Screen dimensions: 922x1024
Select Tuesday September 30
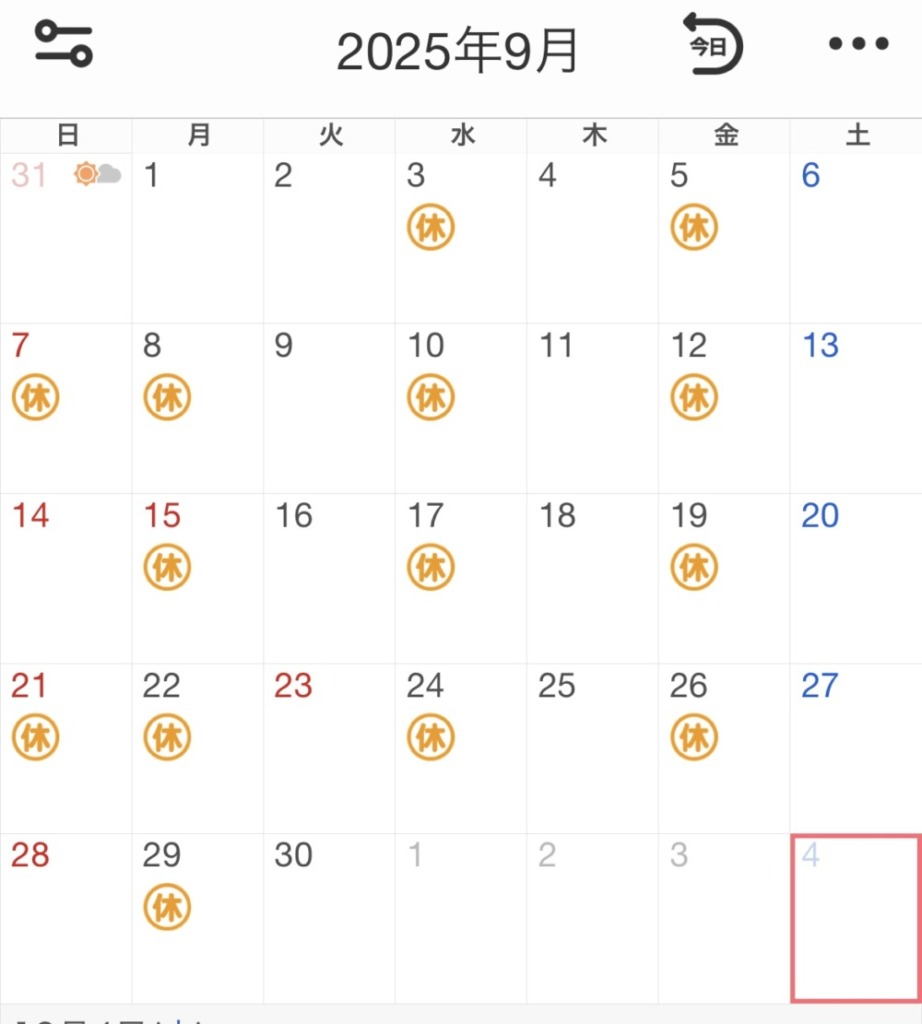pyautogui.click(x=329, y=917)
